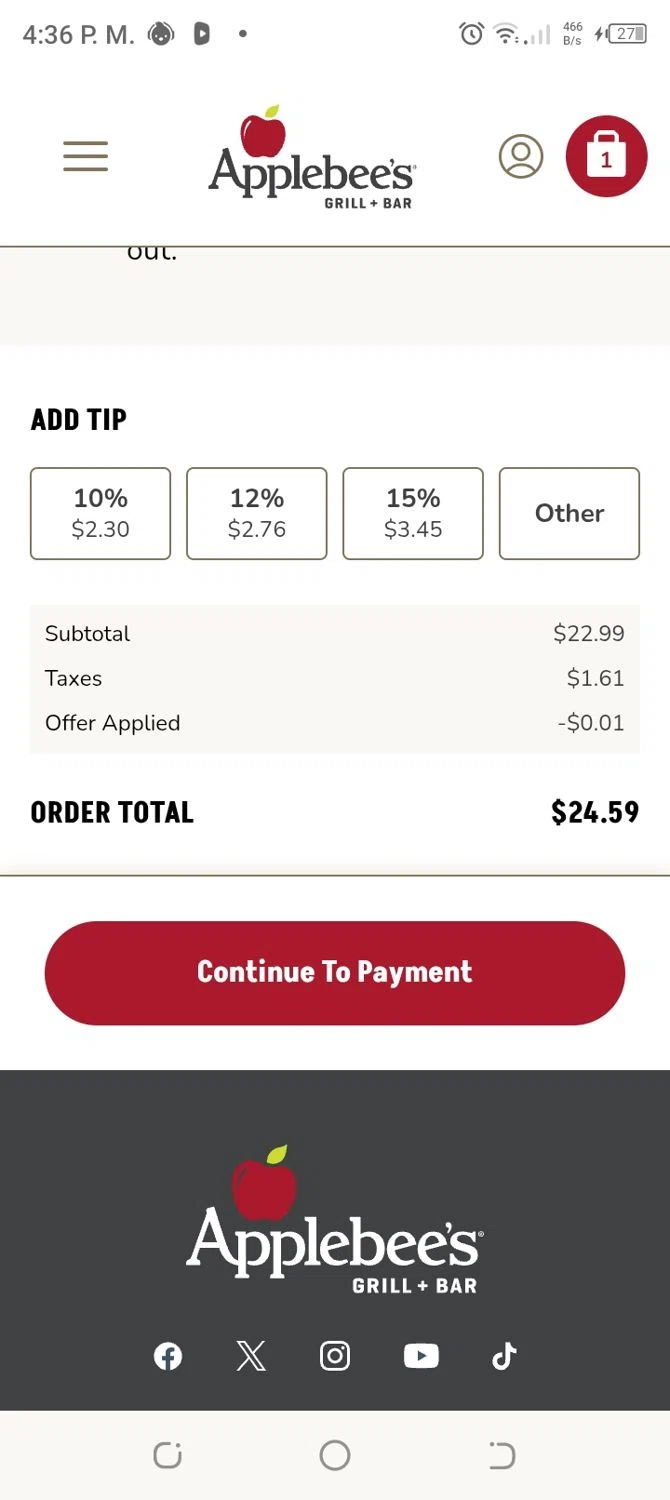The width and height of the screenshot is (670, 1500).
Task: Go to Applebee's YouTube channel
Action: pos(421,1356)
